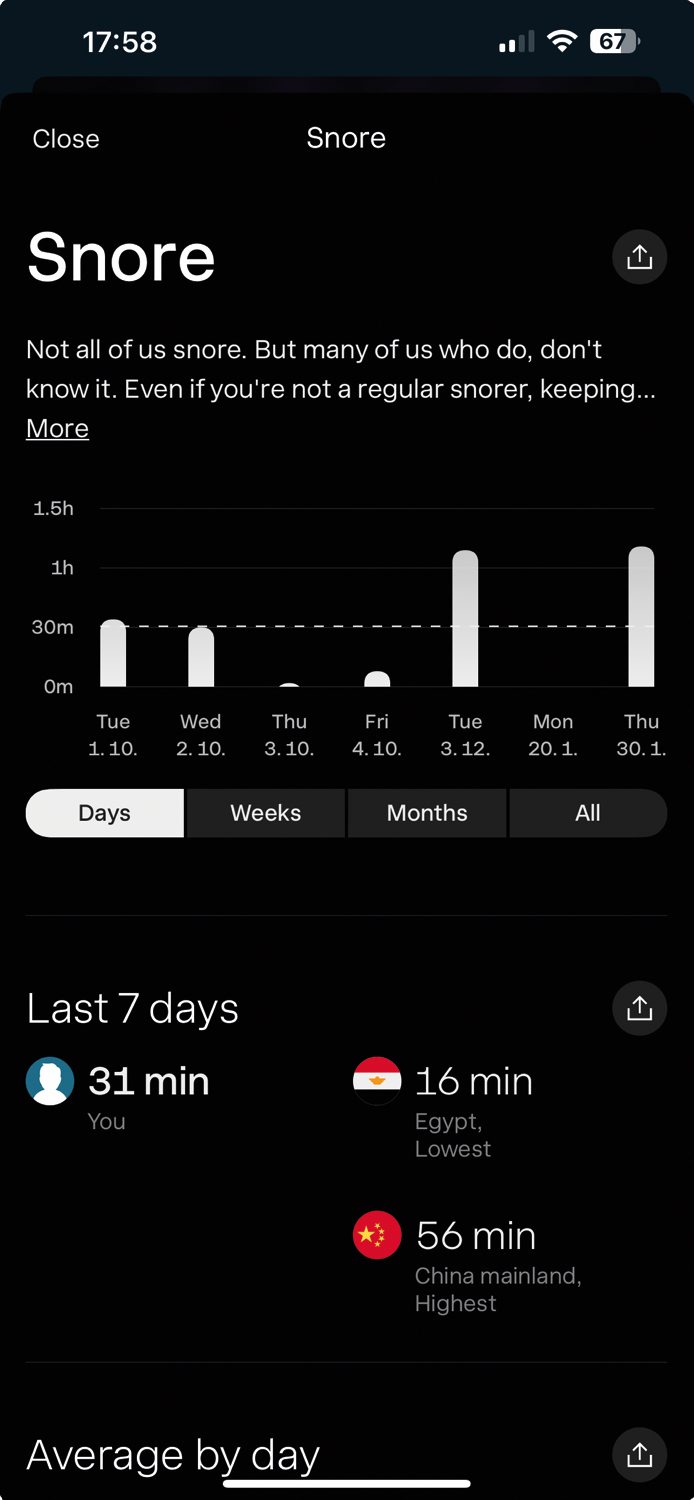Image resolution: width=694 pixels, height=1500 pixels.
Task: Share the Last 7 days comparison
Action: tap(639, 1008)
